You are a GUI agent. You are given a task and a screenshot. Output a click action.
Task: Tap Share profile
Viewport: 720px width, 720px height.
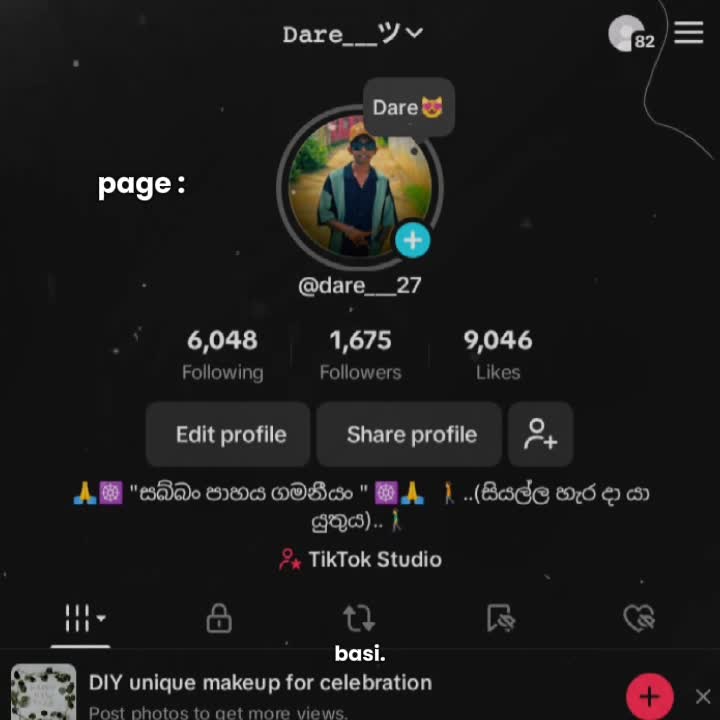coord(410,435)
